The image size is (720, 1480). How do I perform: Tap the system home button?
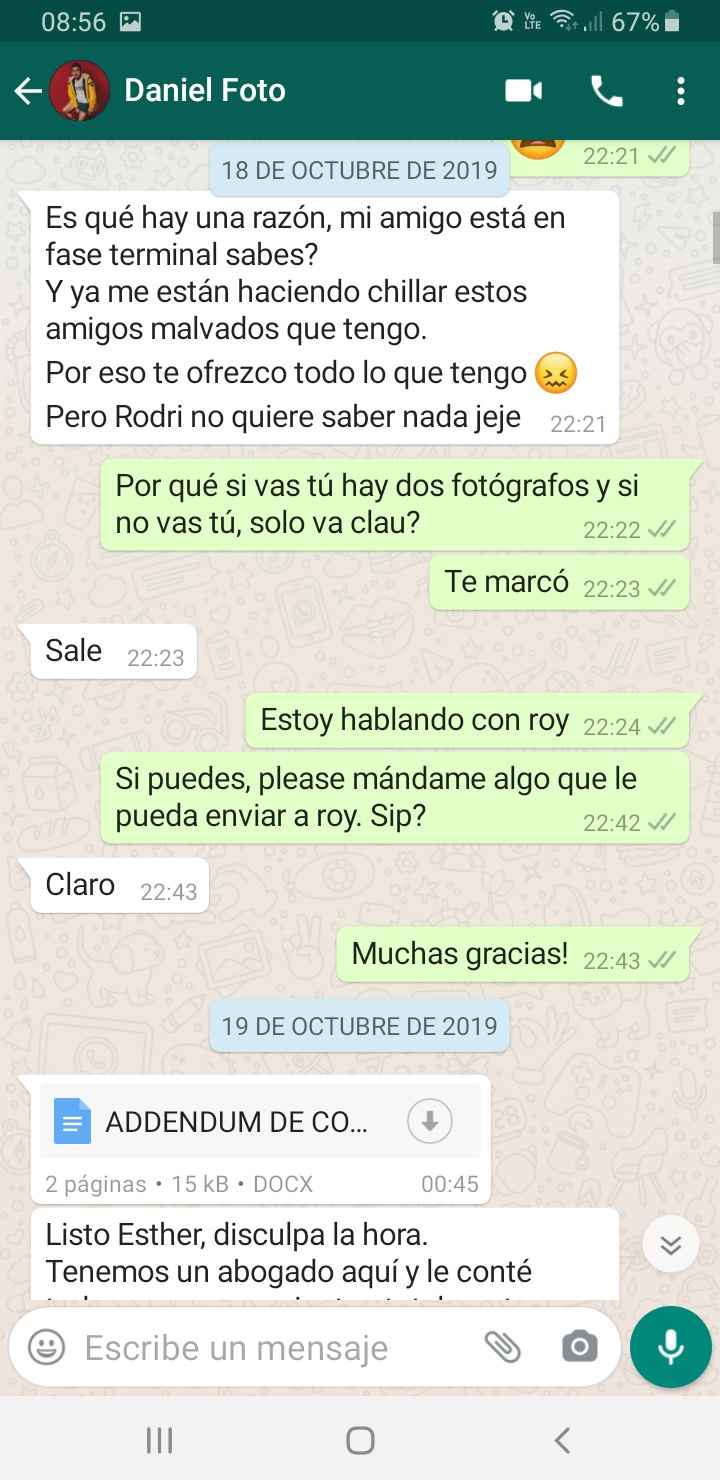pos(360,1440)
